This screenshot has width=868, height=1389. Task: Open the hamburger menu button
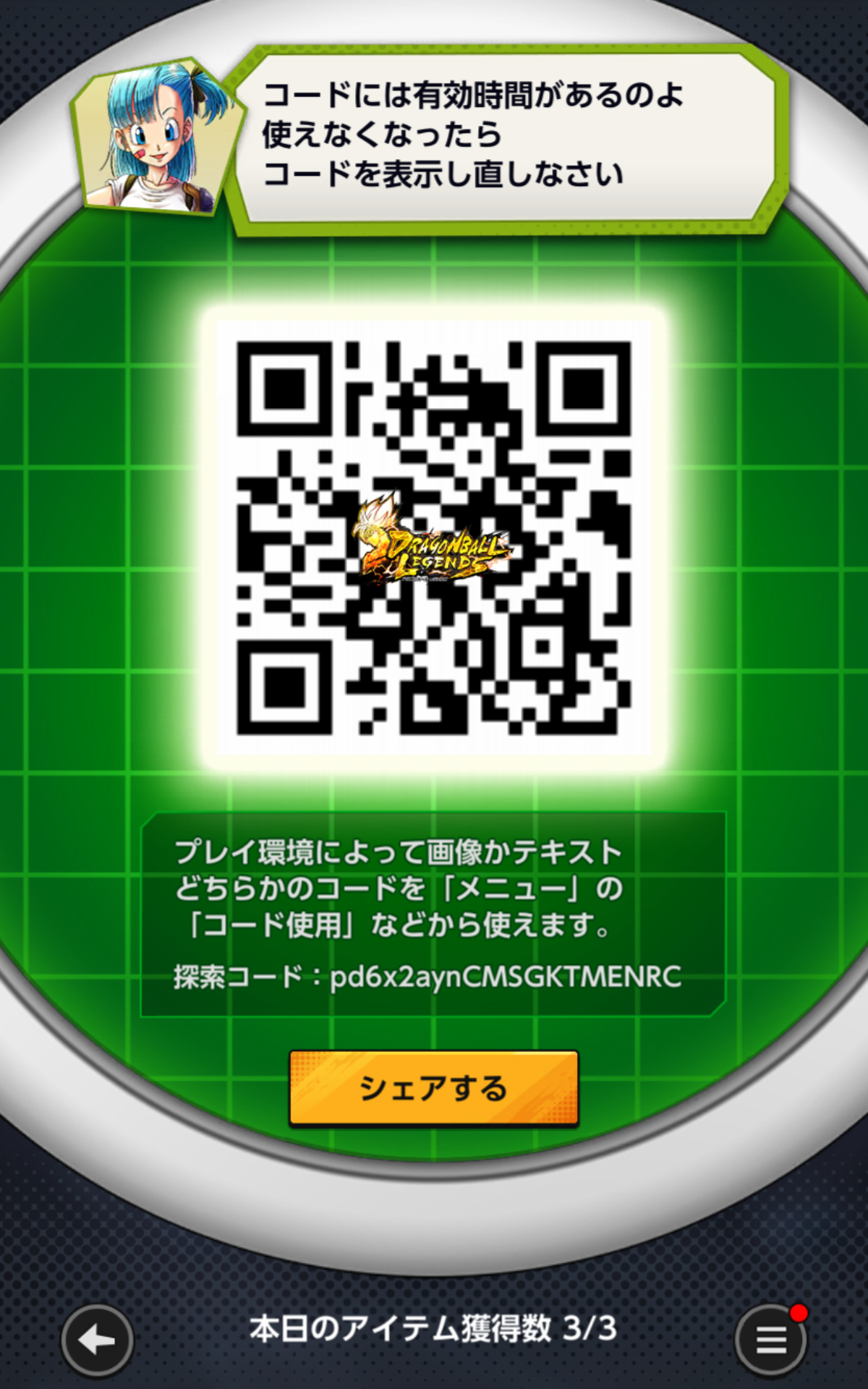771,1340
